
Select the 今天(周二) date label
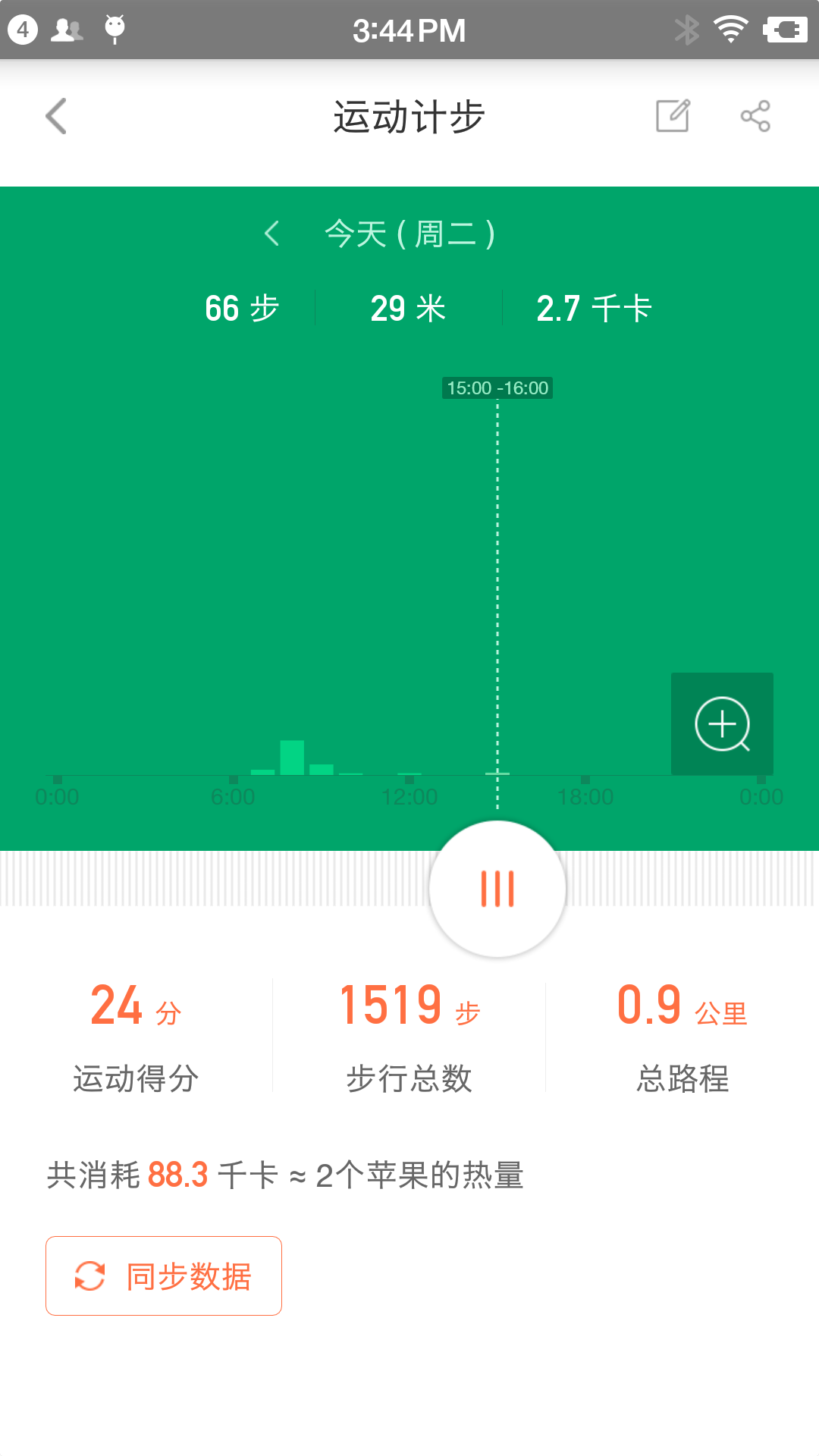409,234
